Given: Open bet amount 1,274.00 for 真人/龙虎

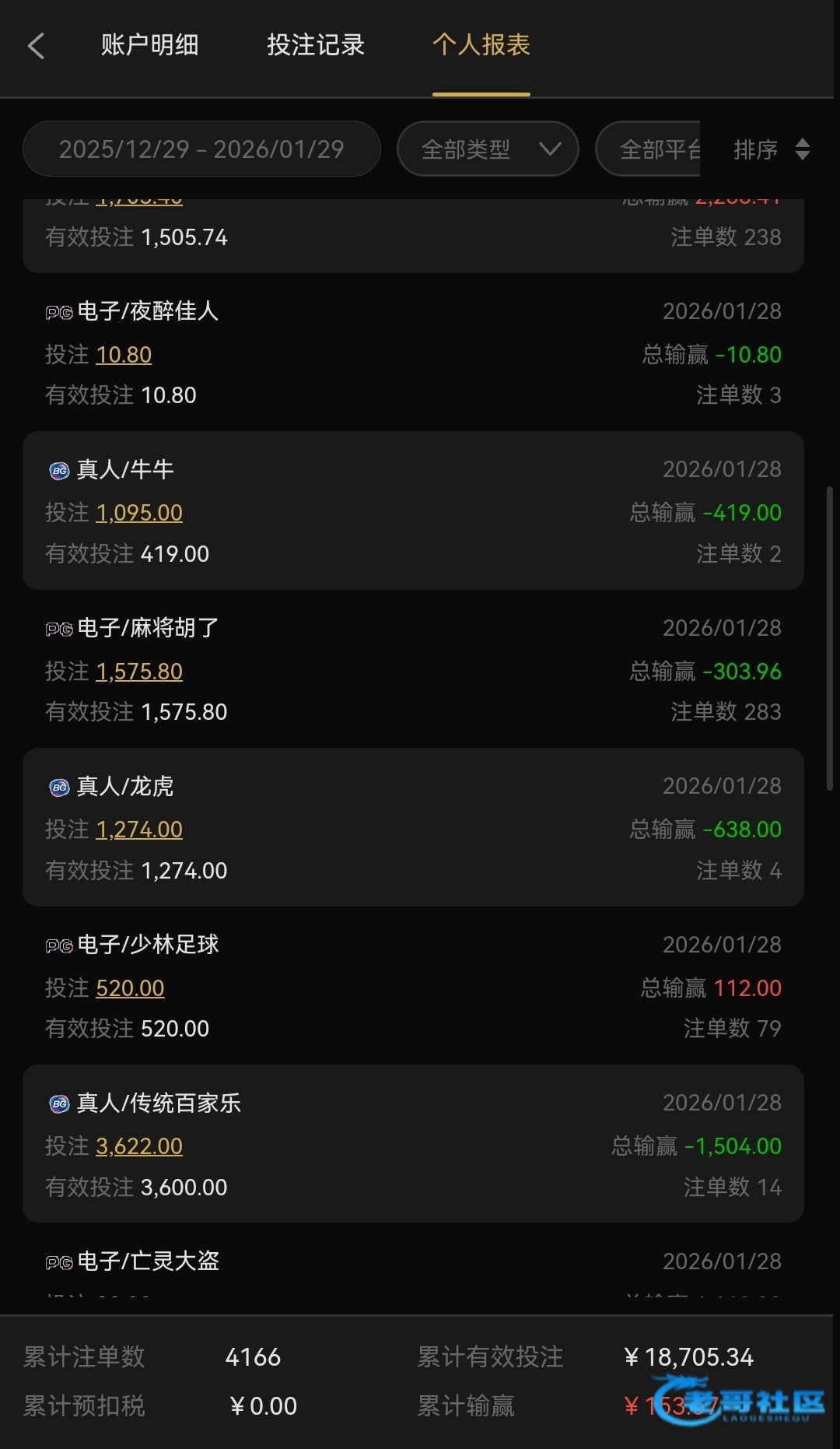Looking at the screenshot, I should coord(139,830).
